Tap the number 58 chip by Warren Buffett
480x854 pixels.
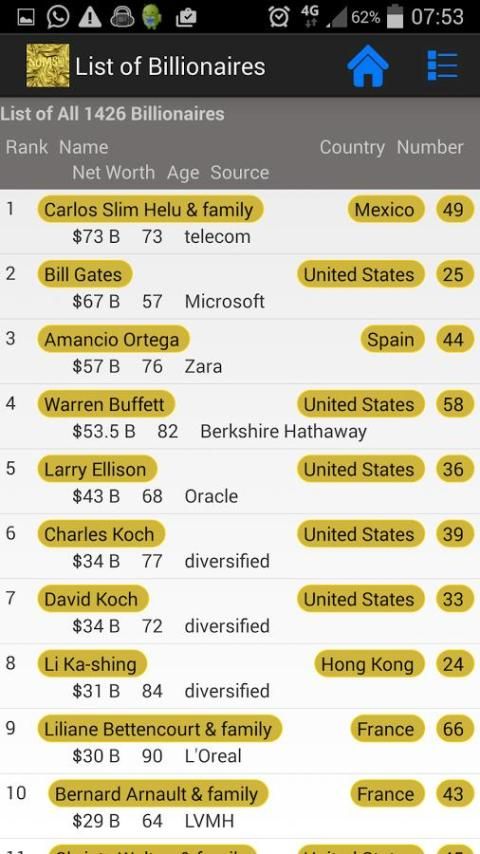click(x=454, y=404)
